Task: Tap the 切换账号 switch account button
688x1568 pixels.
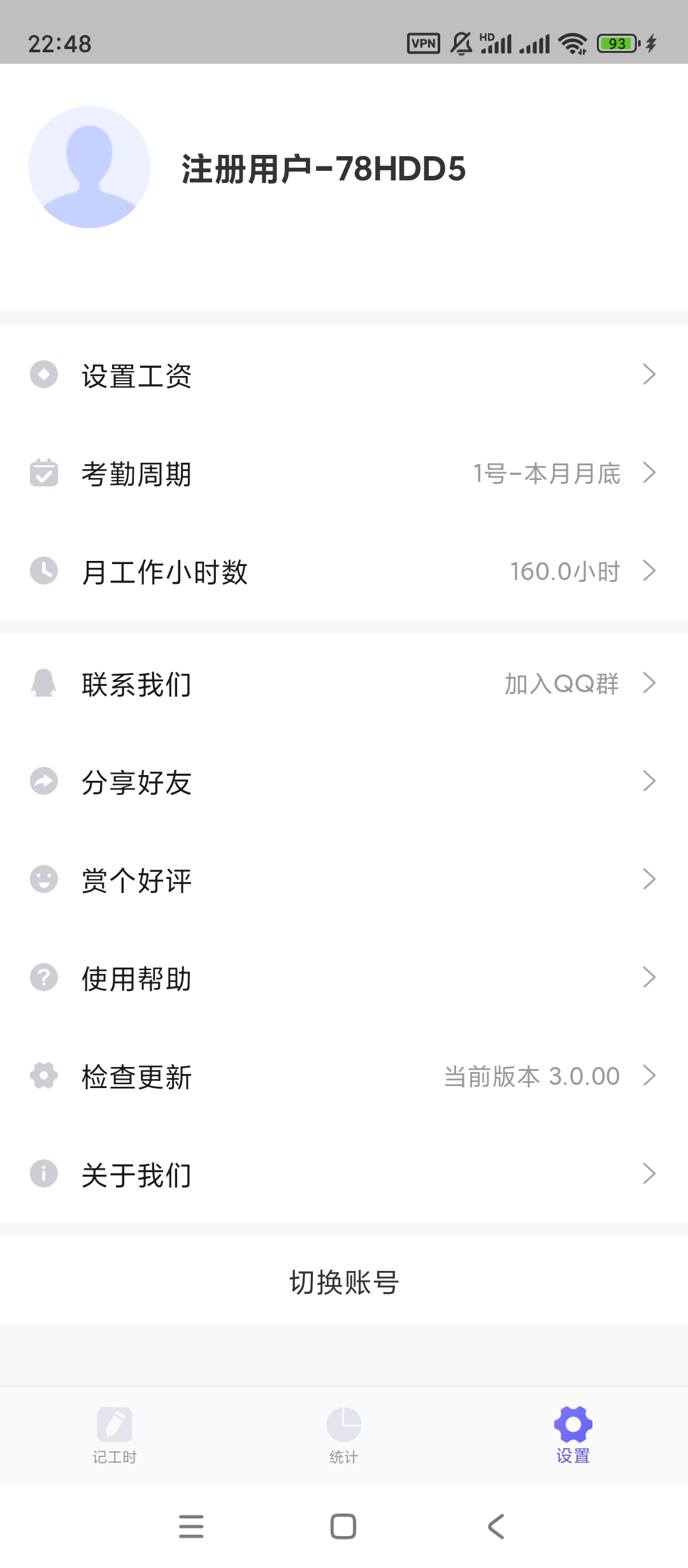Action: click(x=344, y=1282)
